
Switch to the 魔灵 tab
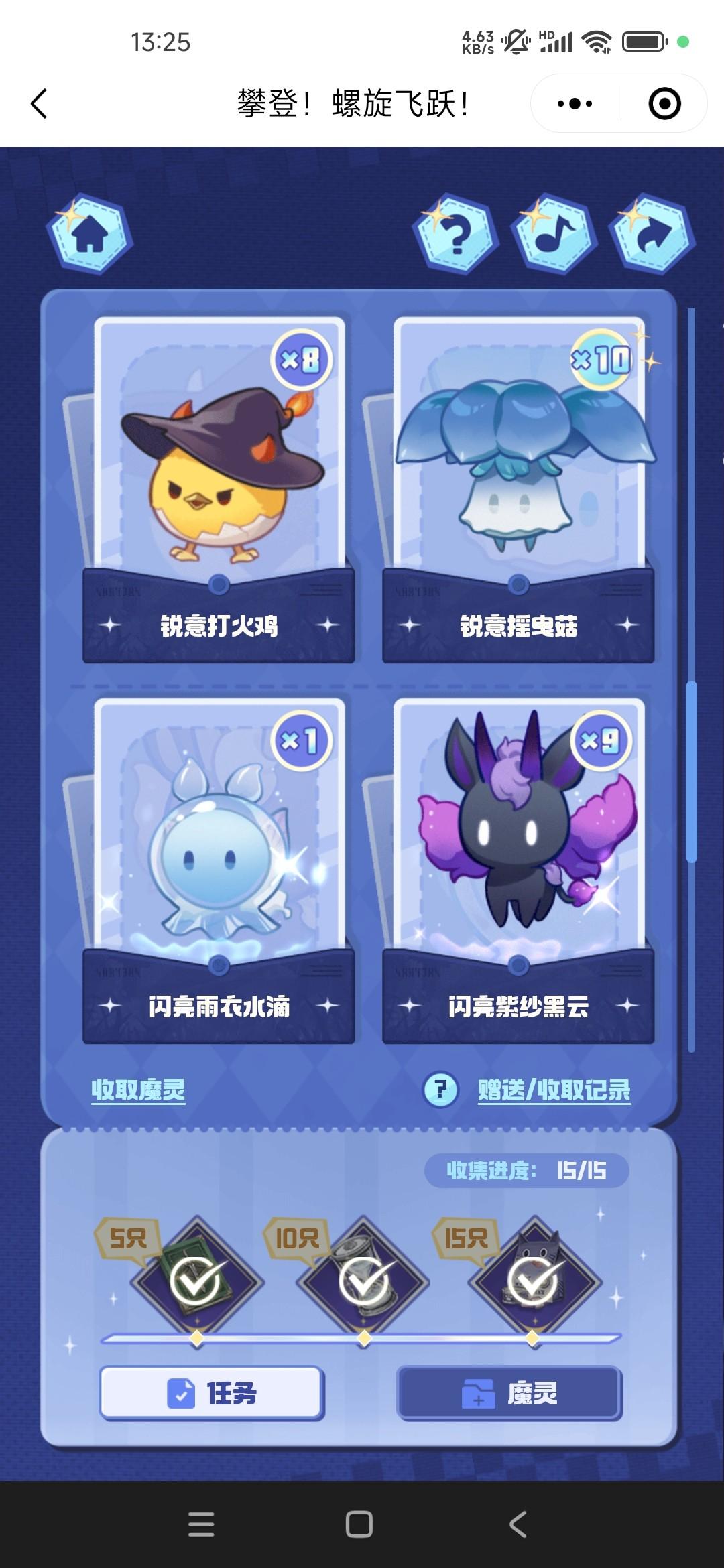click(509, 1394)
